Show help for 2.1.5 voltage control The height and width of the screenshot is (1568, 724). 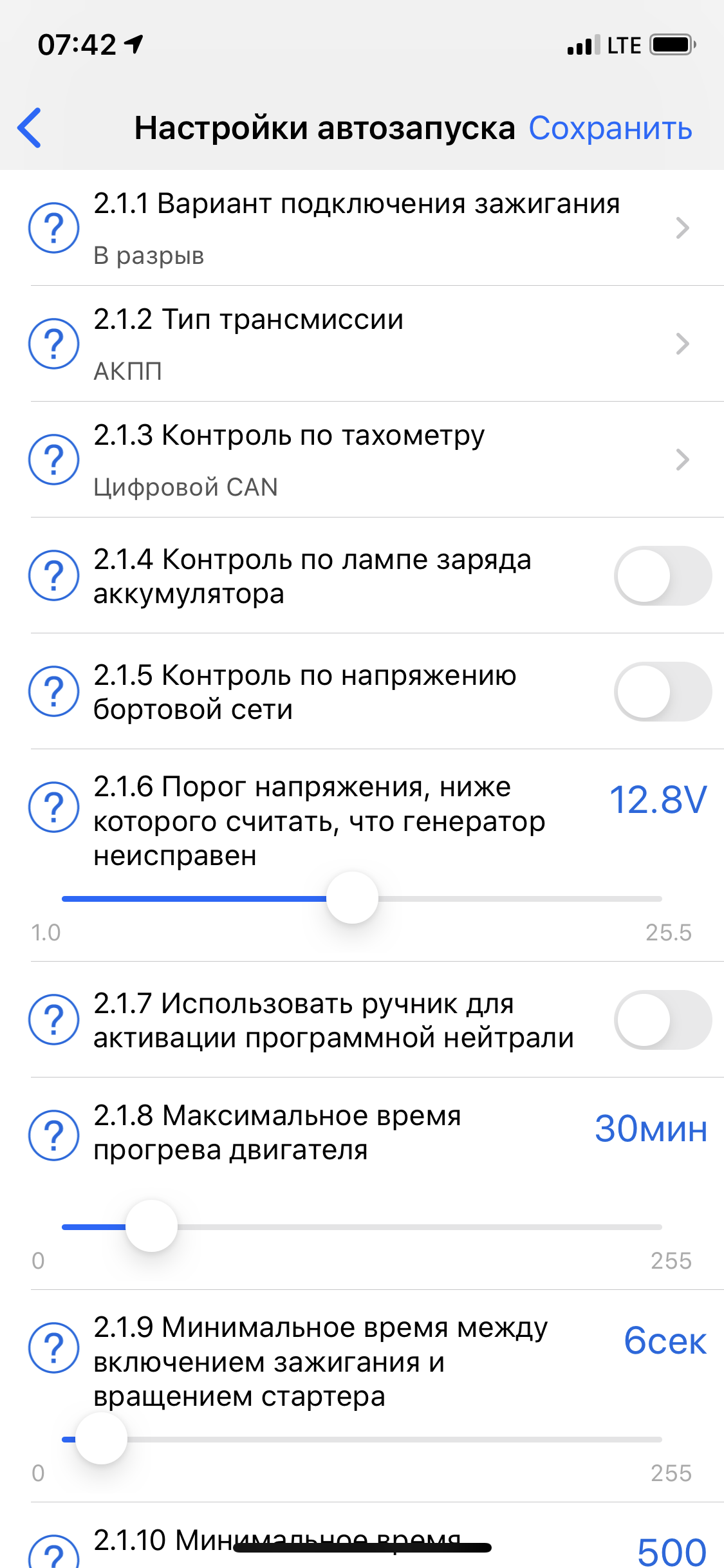pyautogui.click(x=54, y=691)
